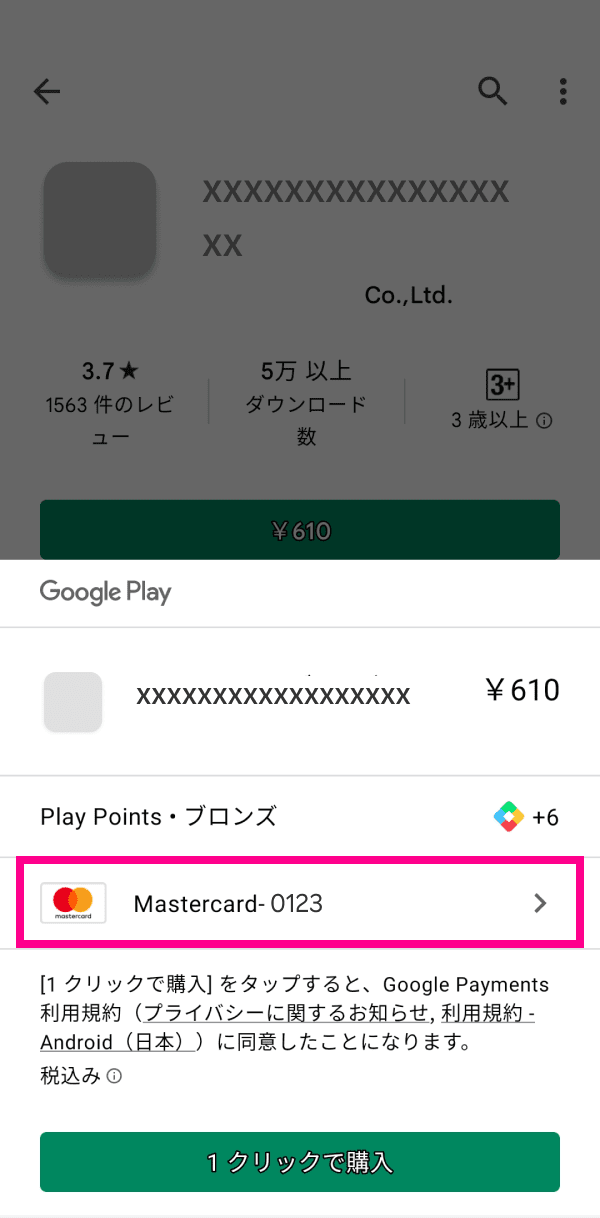Open the Mastercard-0123 payment method row
The width and height of the screenshot is (600, 1218).
point(300,903)
